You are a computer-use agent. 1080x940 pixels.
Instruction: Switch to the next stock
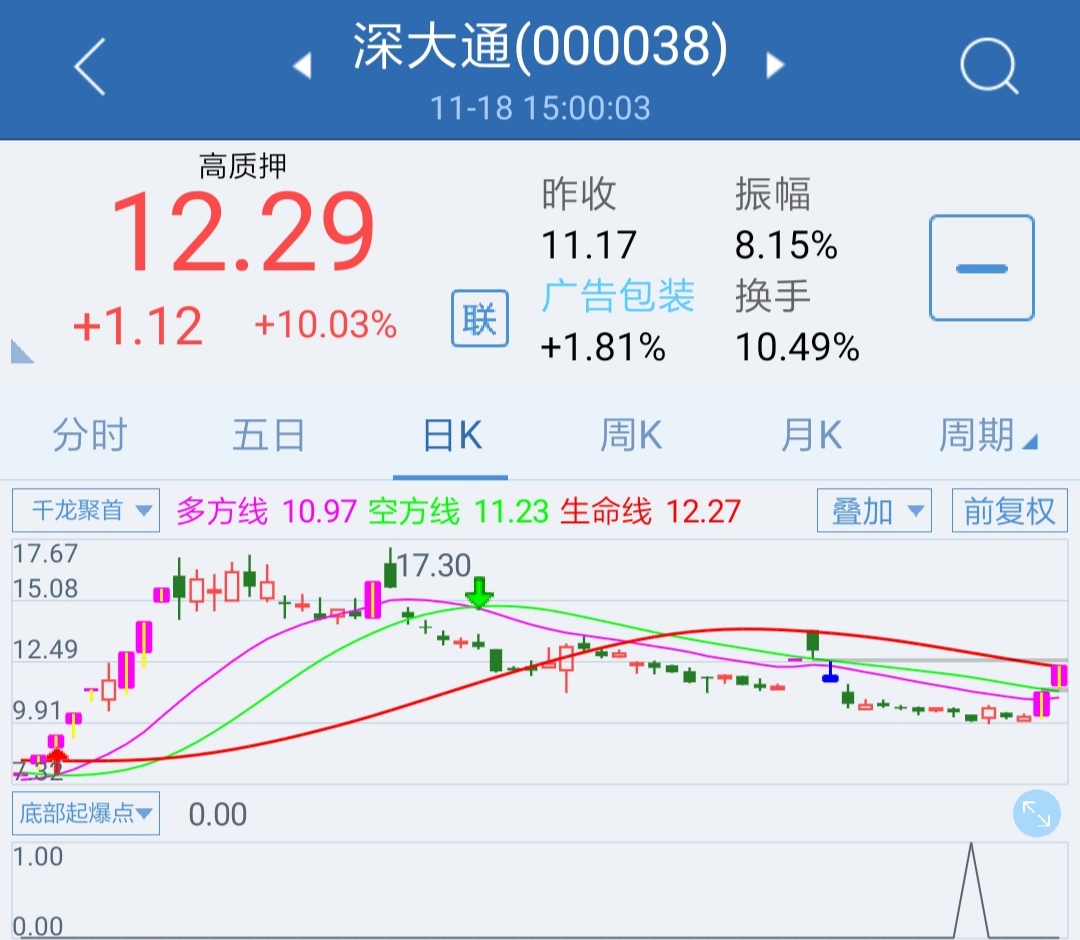(774, 66)
